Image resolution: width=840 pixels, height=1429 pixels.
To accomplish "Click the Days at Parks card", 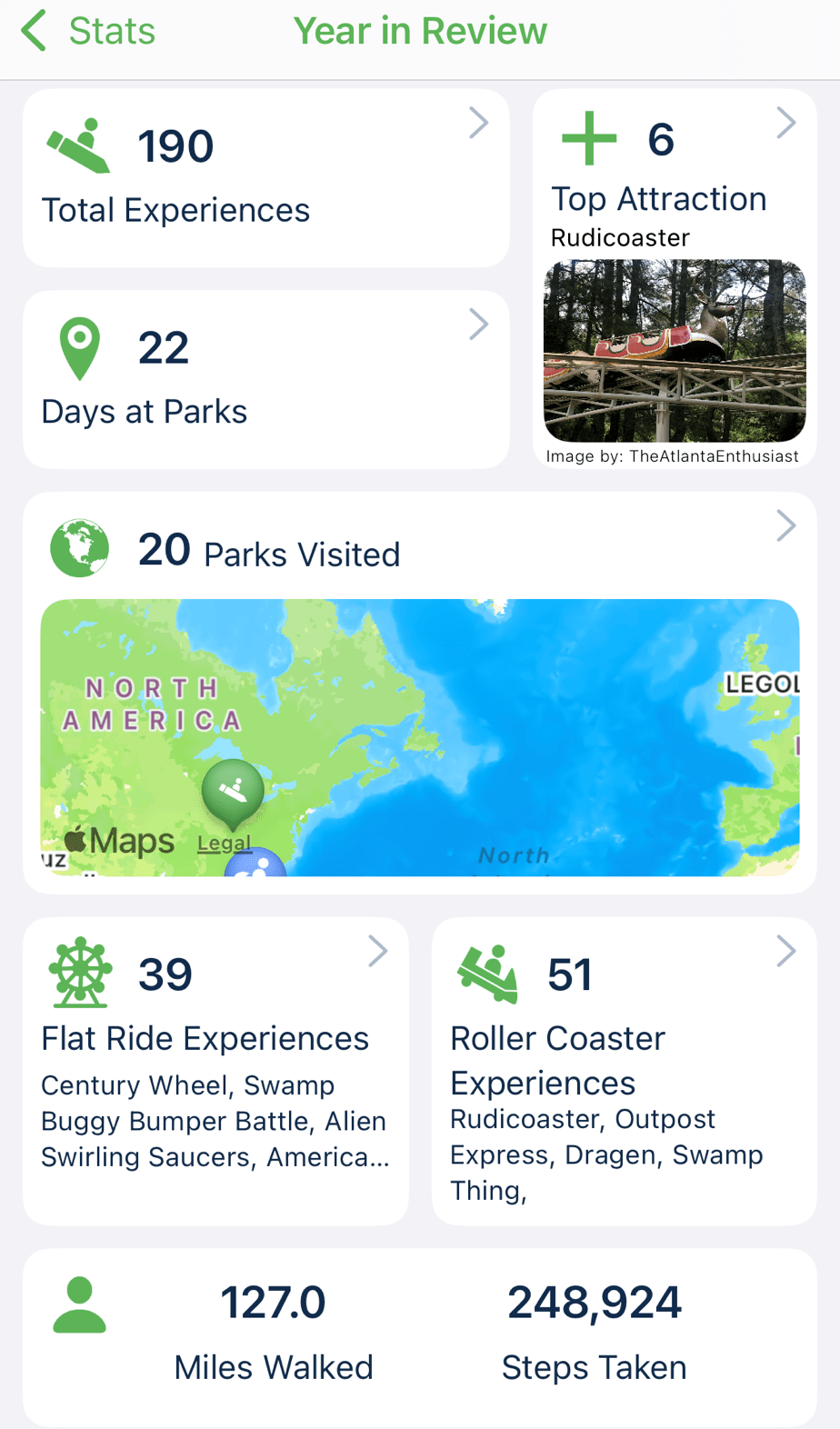I will tap(268, 379).
